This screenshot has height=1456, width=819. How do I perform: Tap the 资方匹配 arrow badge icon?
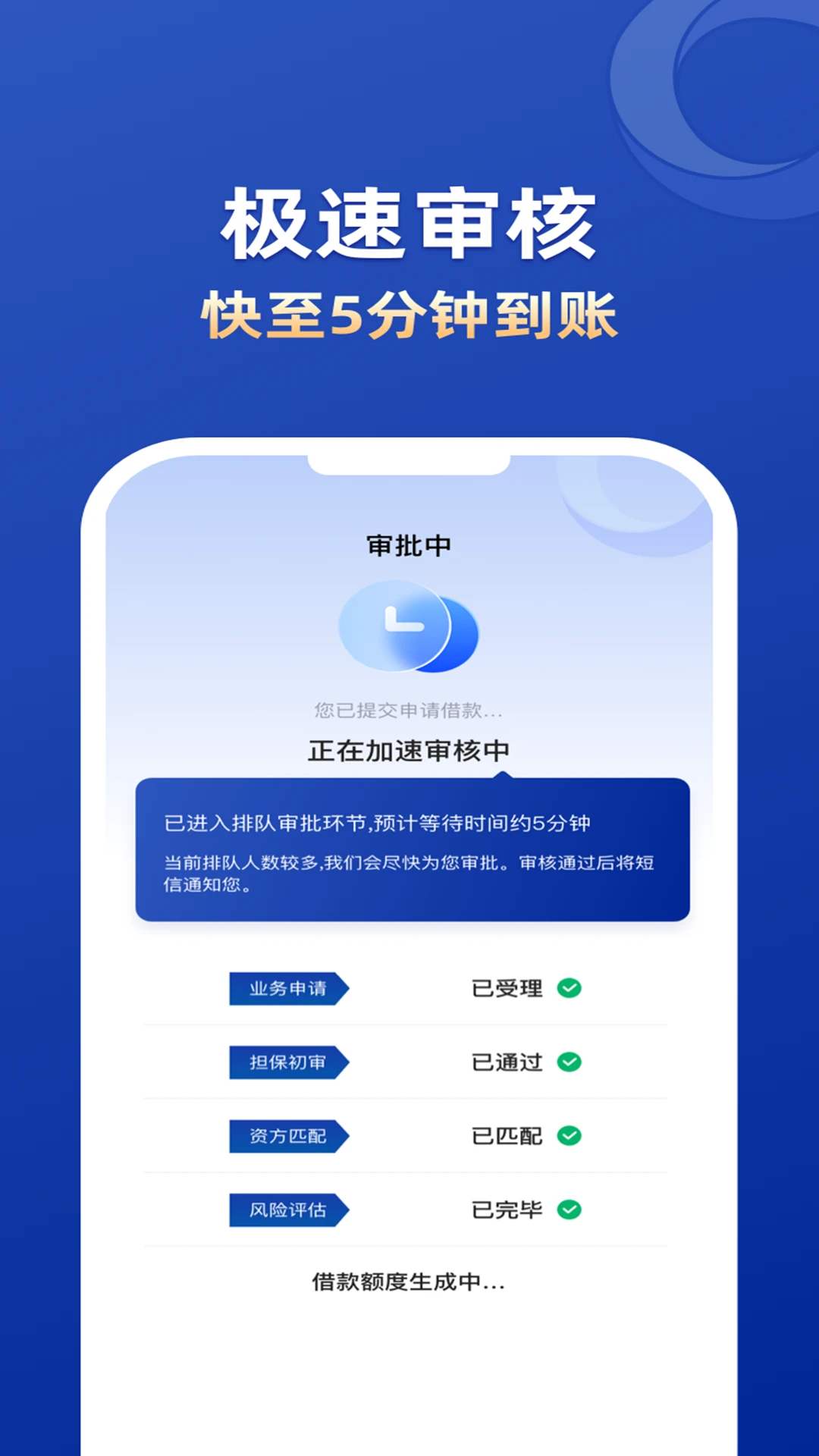(289, 1137)
